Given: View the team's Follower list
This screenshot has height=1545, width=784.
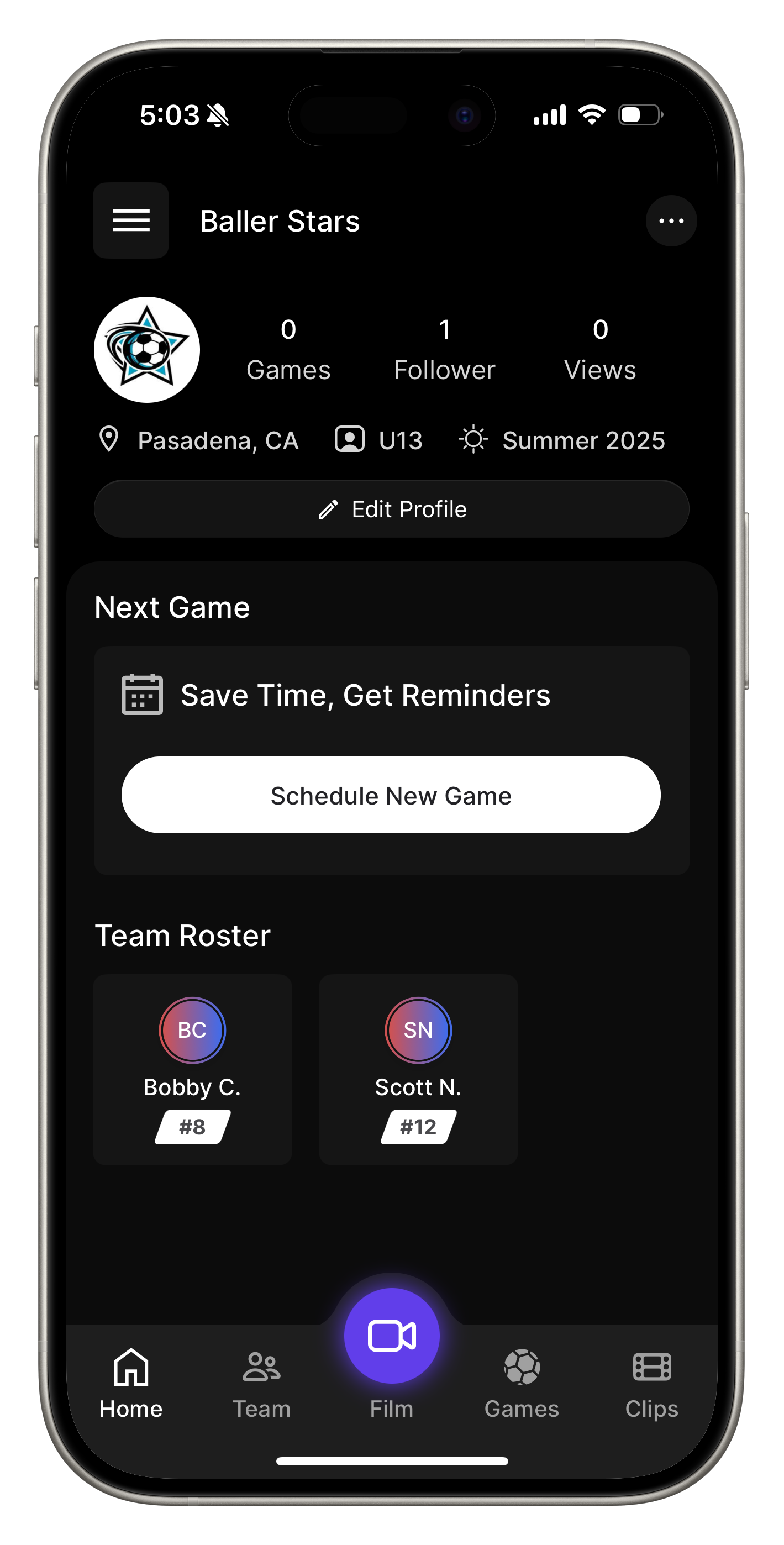Looking at the screenshot, I should pyautogui.click(x=444, y=350).
